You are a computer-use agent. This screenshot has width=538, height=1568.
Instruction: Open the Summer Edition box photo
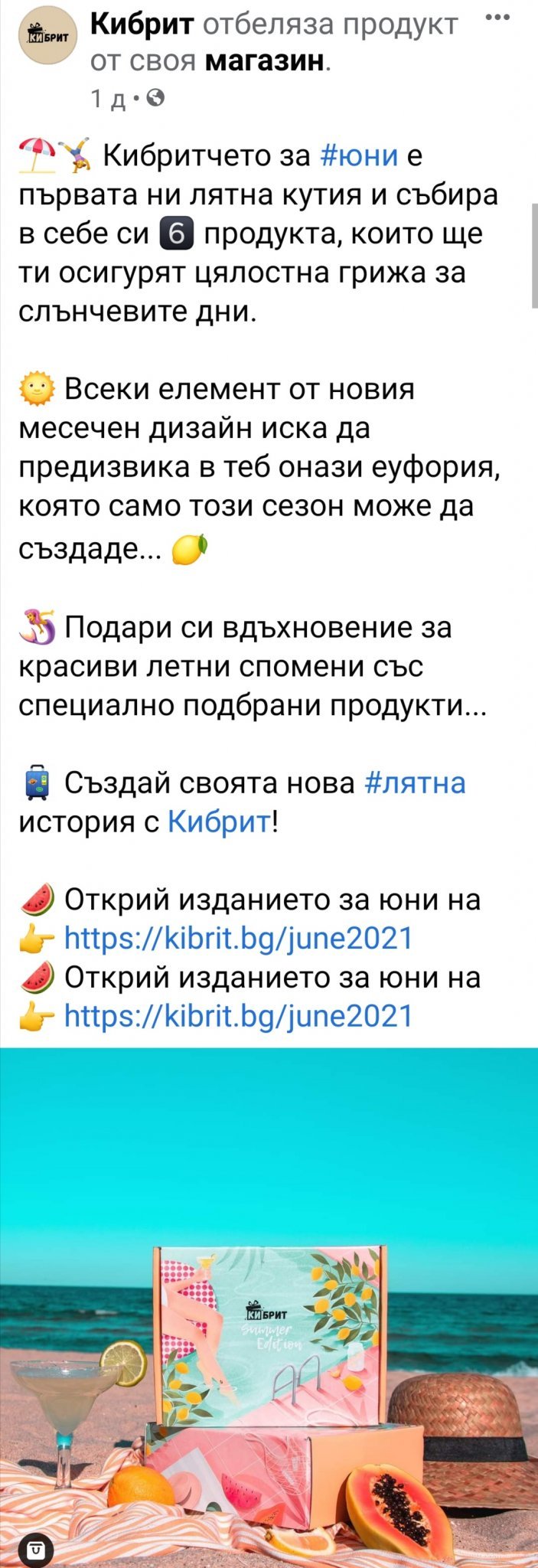click(269, 1302)
